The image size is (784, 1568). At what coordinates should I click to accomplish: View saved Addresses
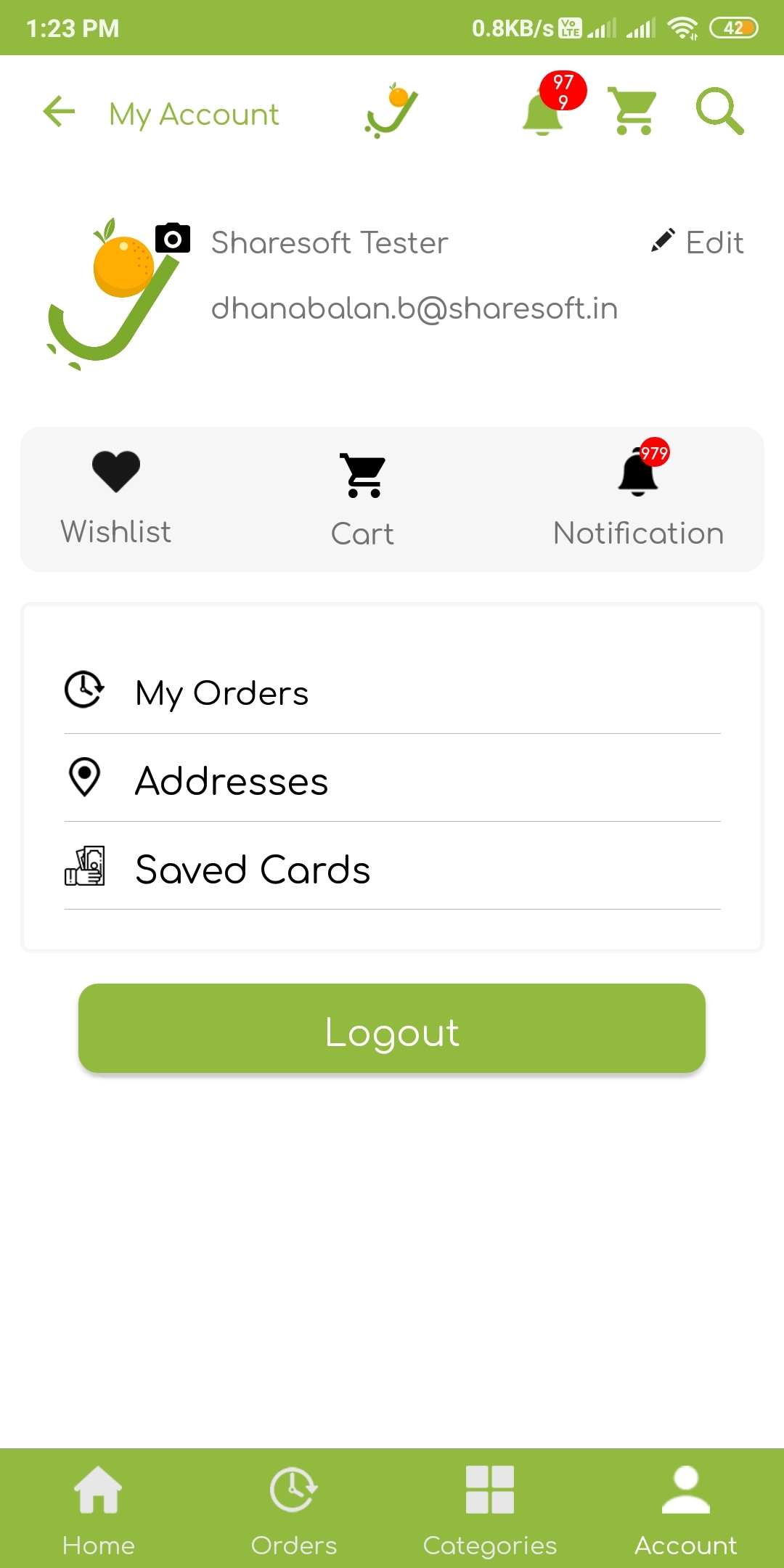click(x=393, y=779)
